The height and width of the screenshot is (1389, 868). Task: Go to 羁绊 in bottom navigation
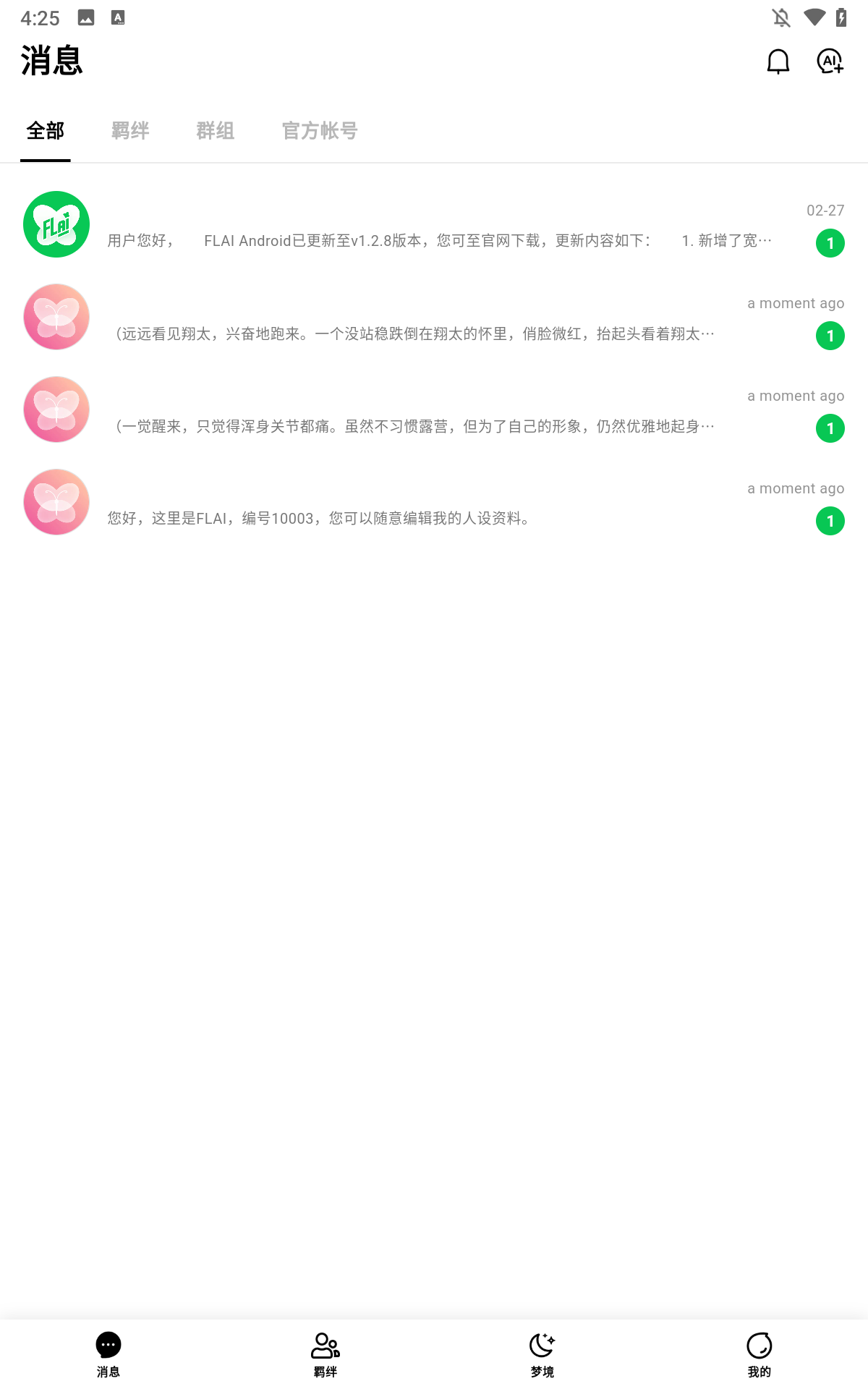coord(325,1354)
